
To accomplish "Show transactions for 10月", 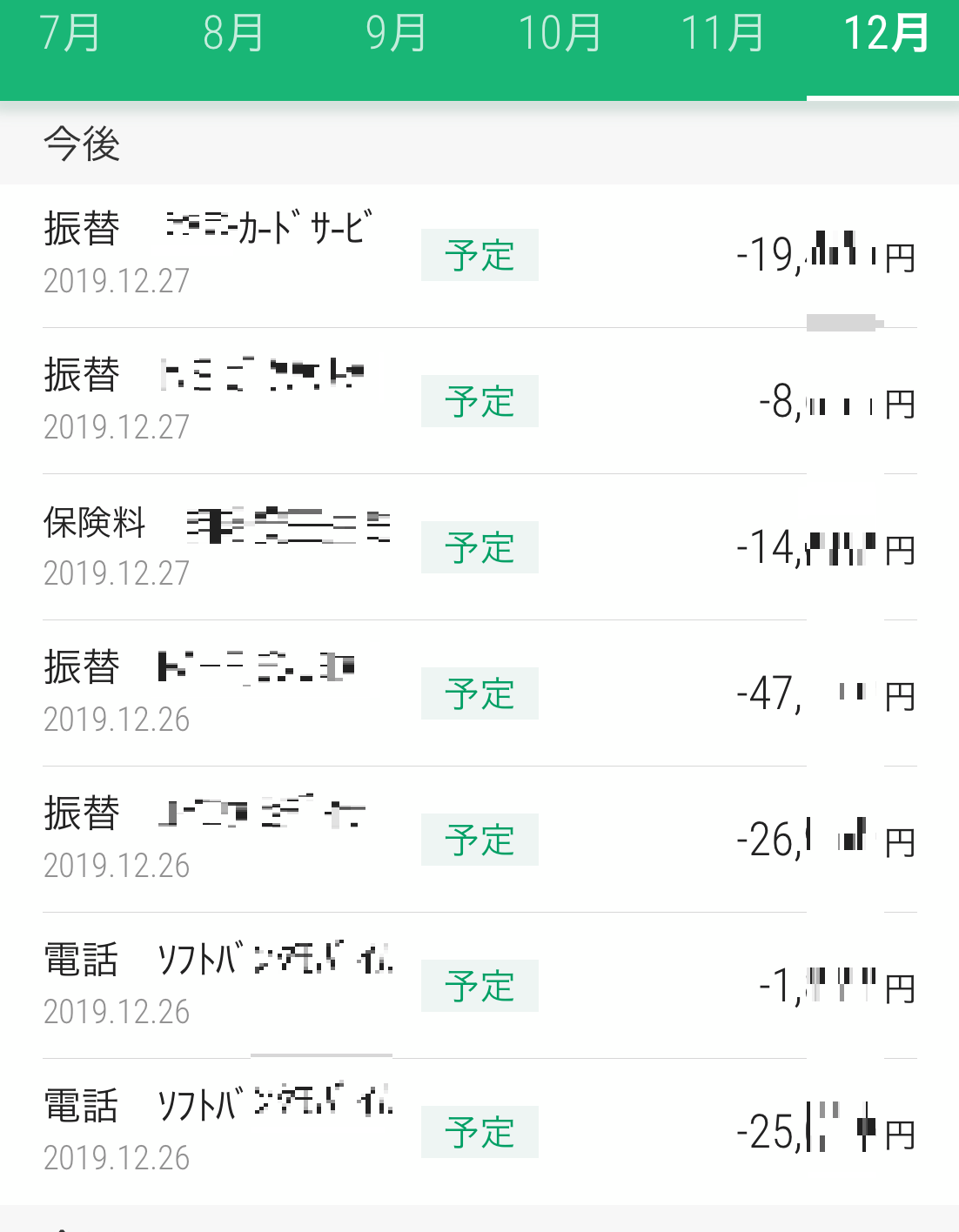I will [559, 35].
